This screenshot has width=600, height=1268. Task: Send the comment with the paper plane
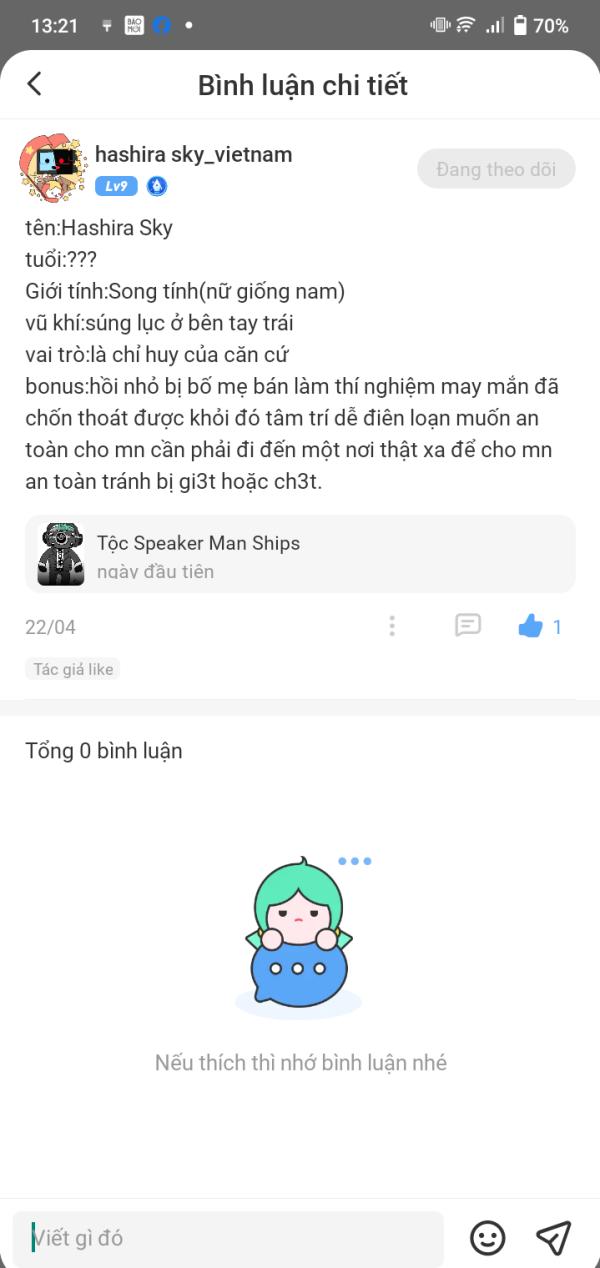click(x=553, y=1238)
